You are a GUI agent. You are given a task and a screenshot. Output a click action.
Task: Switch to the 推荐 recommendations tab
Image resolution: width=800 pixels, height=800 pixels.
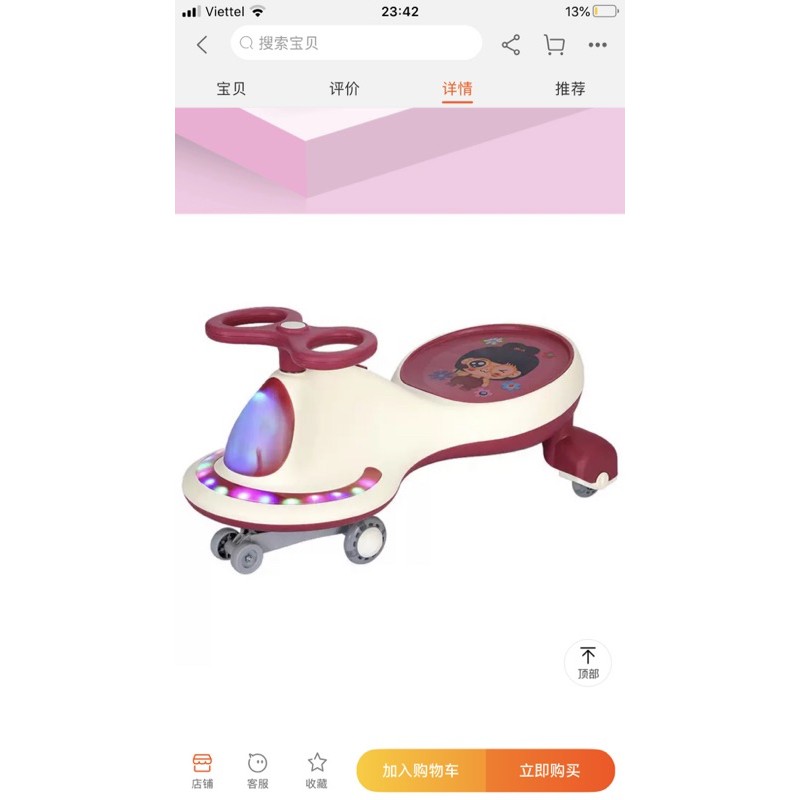click(x=570, y=88)
